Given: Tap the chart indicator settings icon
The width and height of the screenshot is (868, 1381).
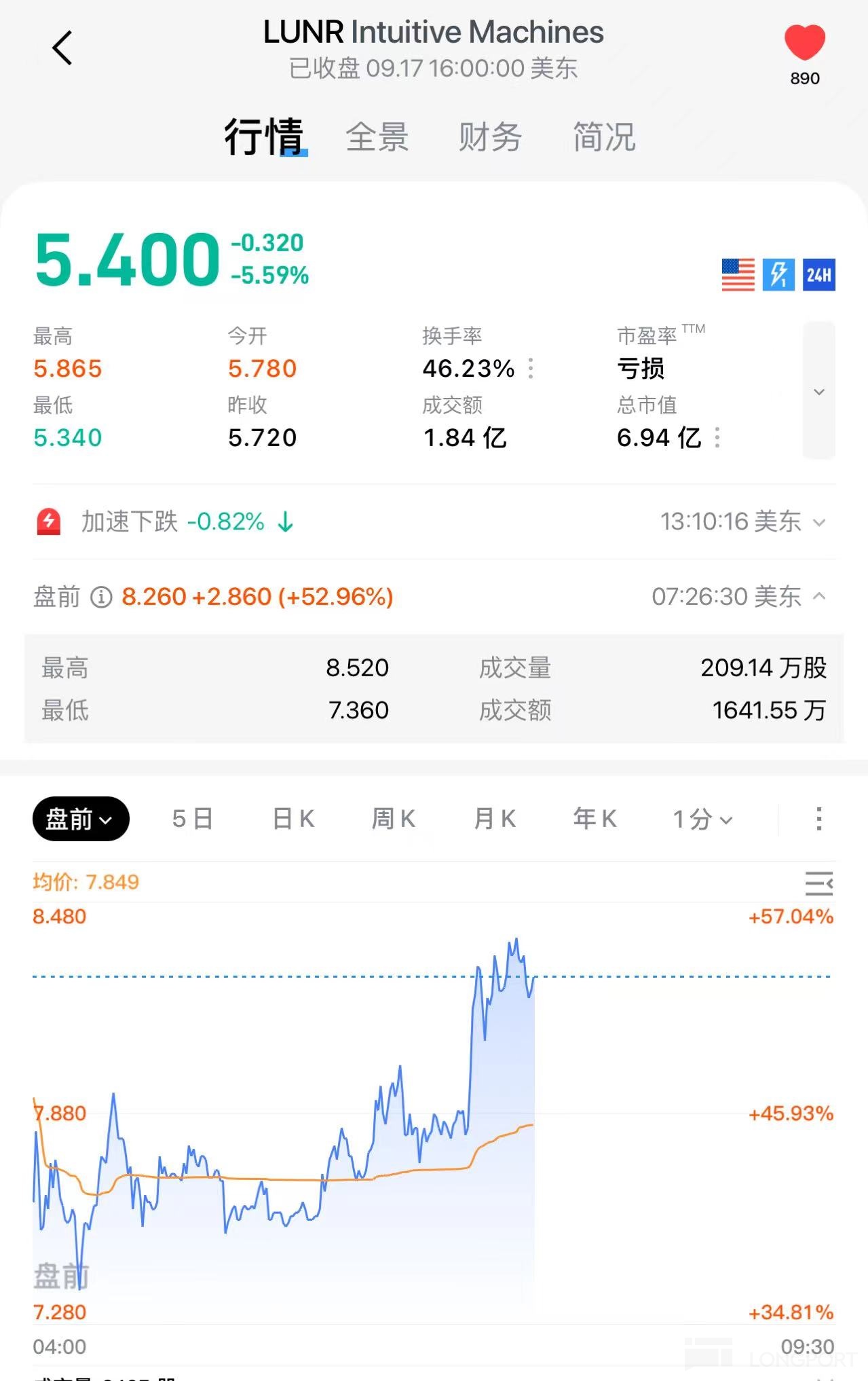Looking at the screenshot, I should click(x=818, y=883).
